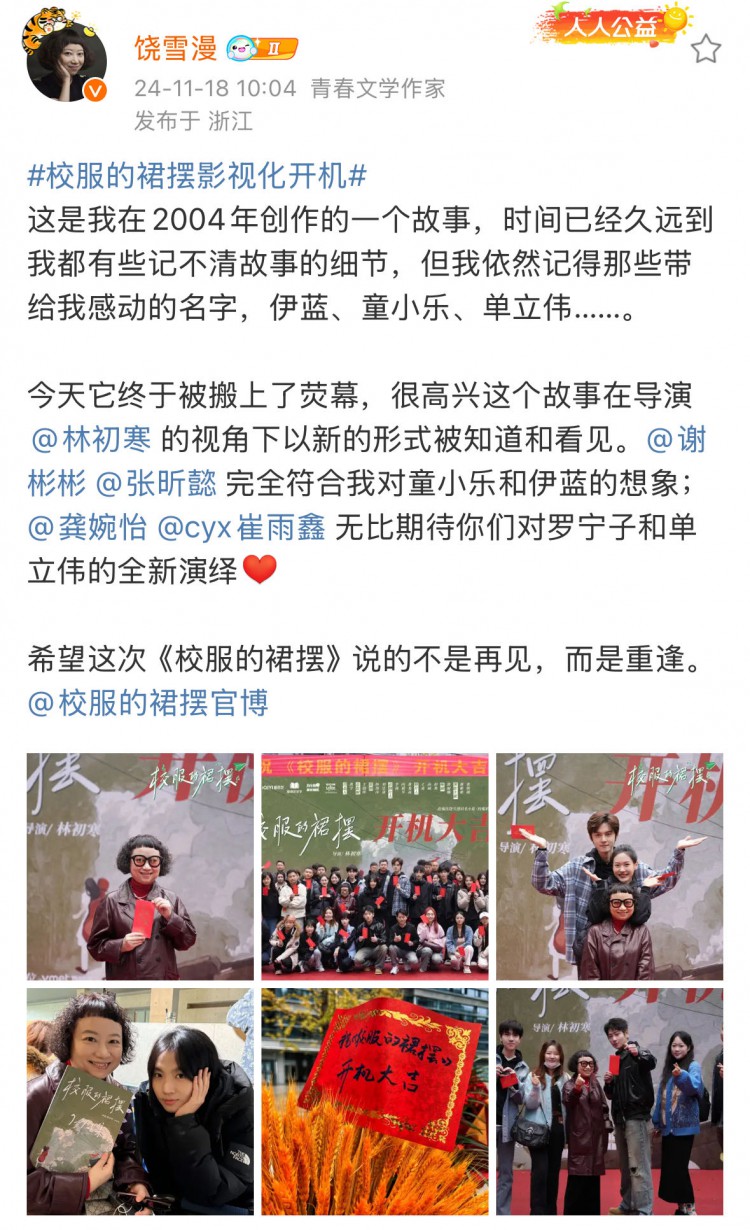View photo of red 开机大吉 card on wheat
Viewport: 750px width, 1230px height.
tap(375, 1101)
